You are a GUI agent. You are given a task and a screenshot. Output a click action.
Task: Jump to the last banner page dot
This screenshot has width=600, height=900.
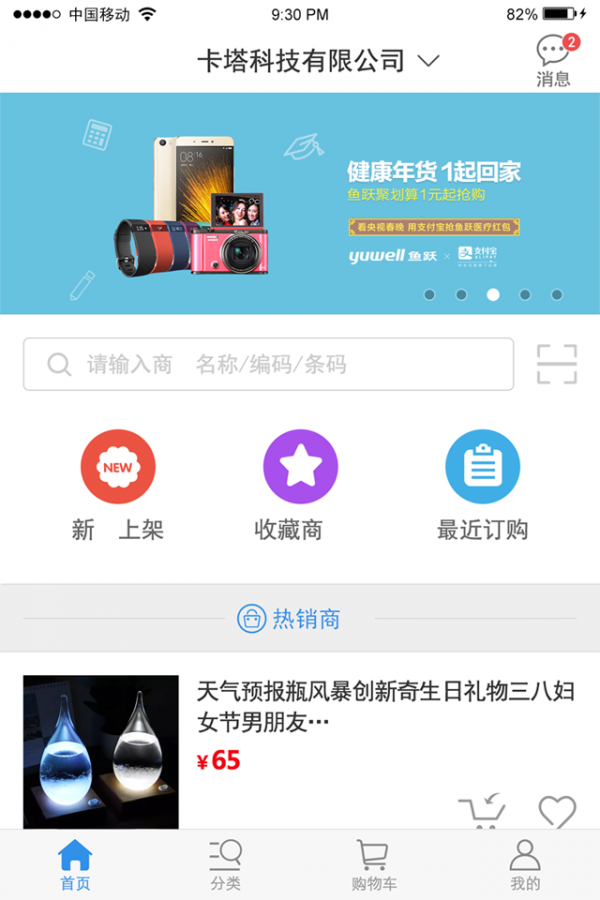[557, 295]
